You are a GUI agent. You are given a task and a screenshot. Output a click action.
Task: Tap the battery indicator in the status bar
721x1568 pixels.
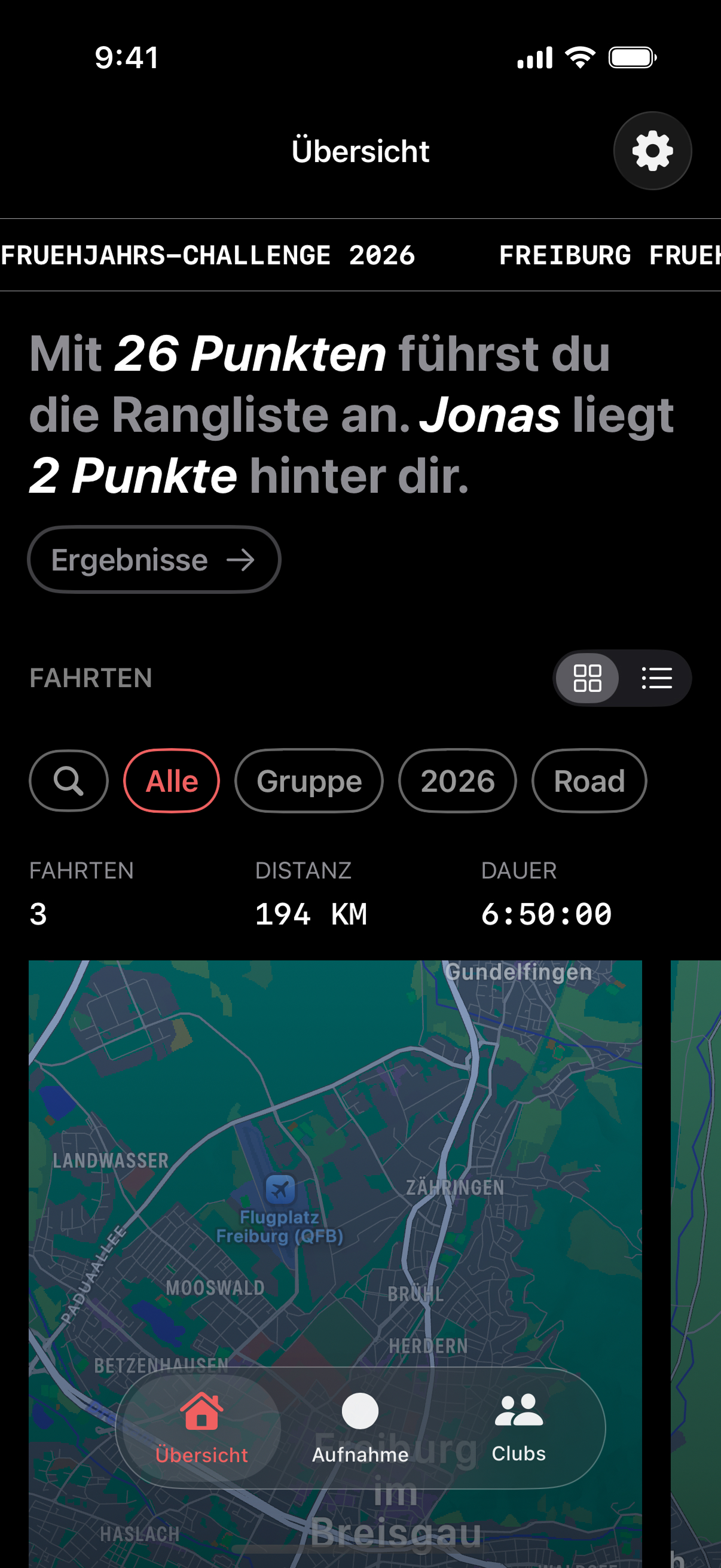(632, 57)
